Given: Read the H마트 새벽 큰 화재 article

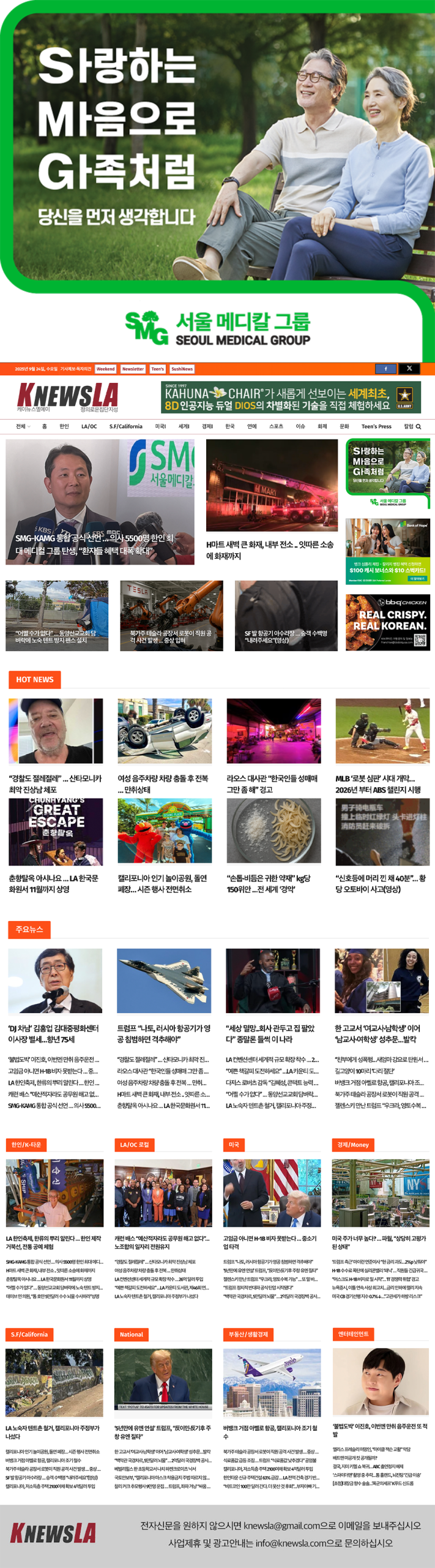Looking at the screenshot, I should pyautogui.click(x=270, y=550).
